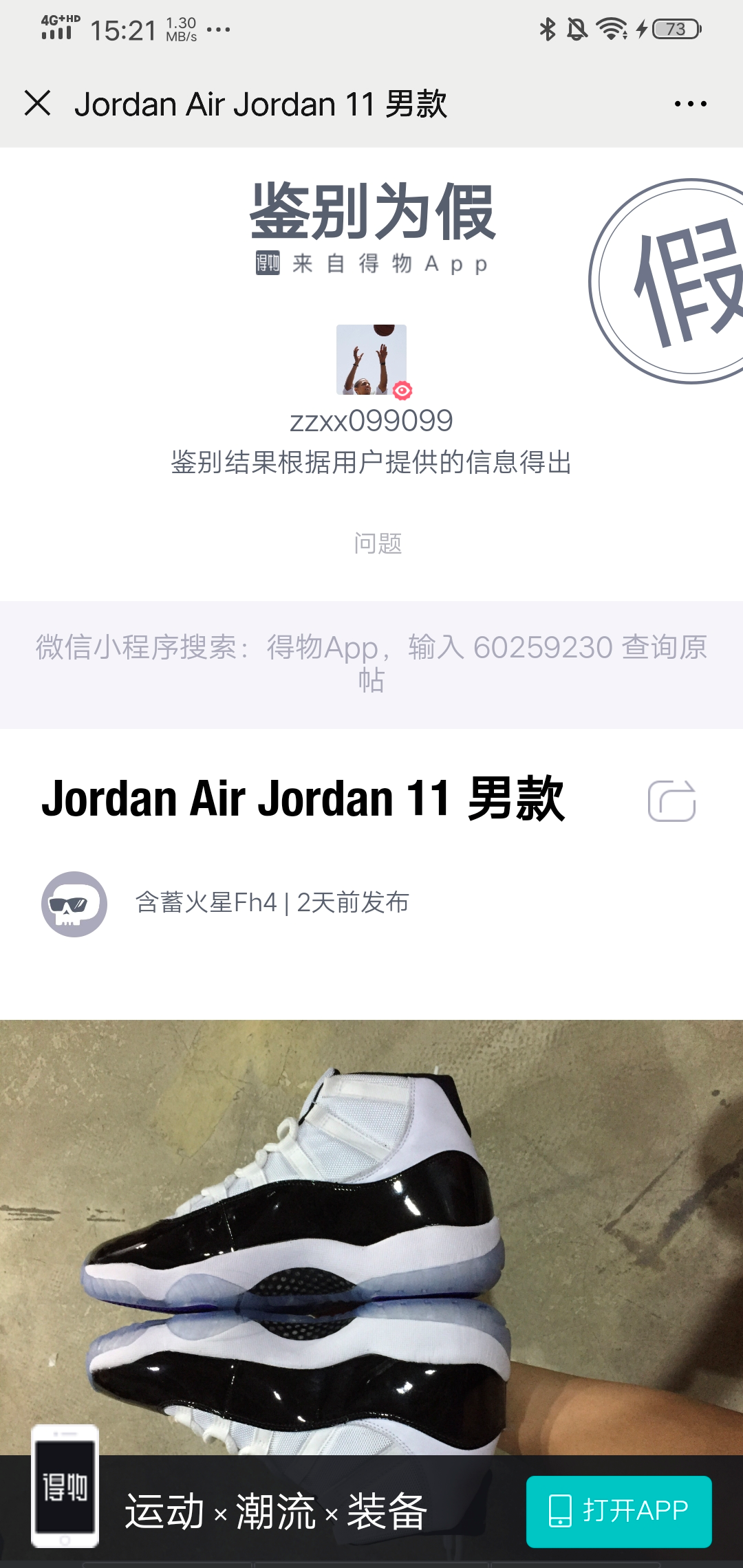Tap the gray box with code 60259230
This screenshot has height=1568, width=743.
(371, 664)
